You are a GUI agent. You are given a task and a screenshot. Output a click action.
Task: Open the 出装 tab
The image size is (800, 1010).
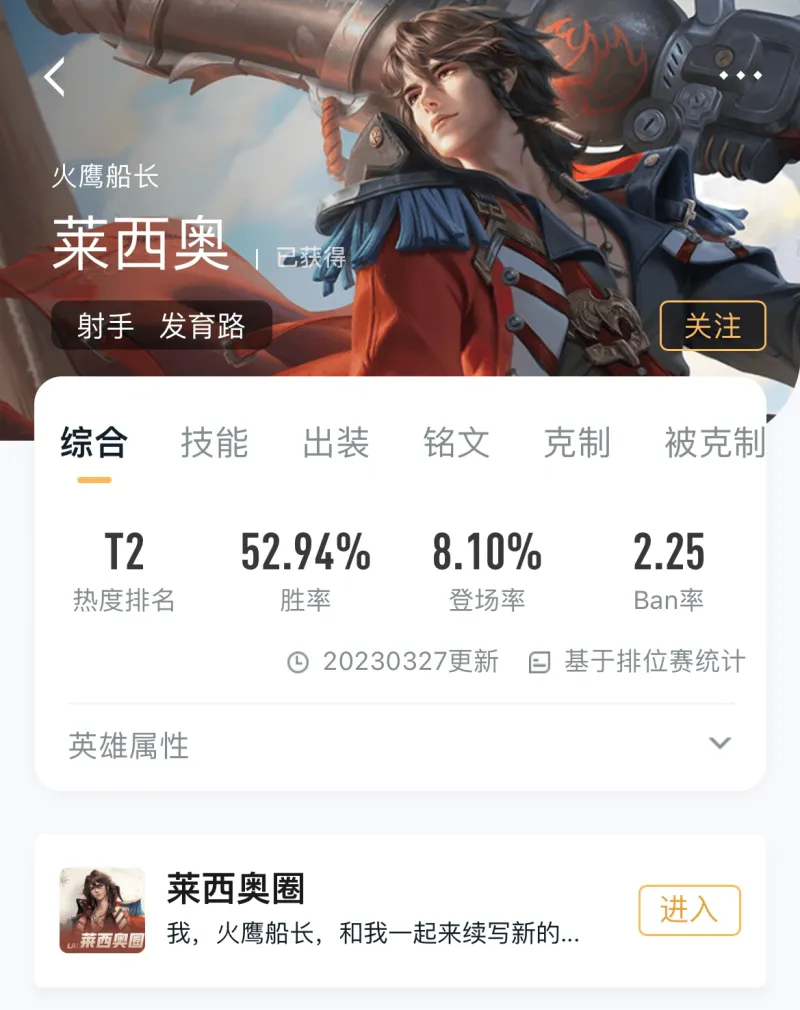(x=336, y=442)
